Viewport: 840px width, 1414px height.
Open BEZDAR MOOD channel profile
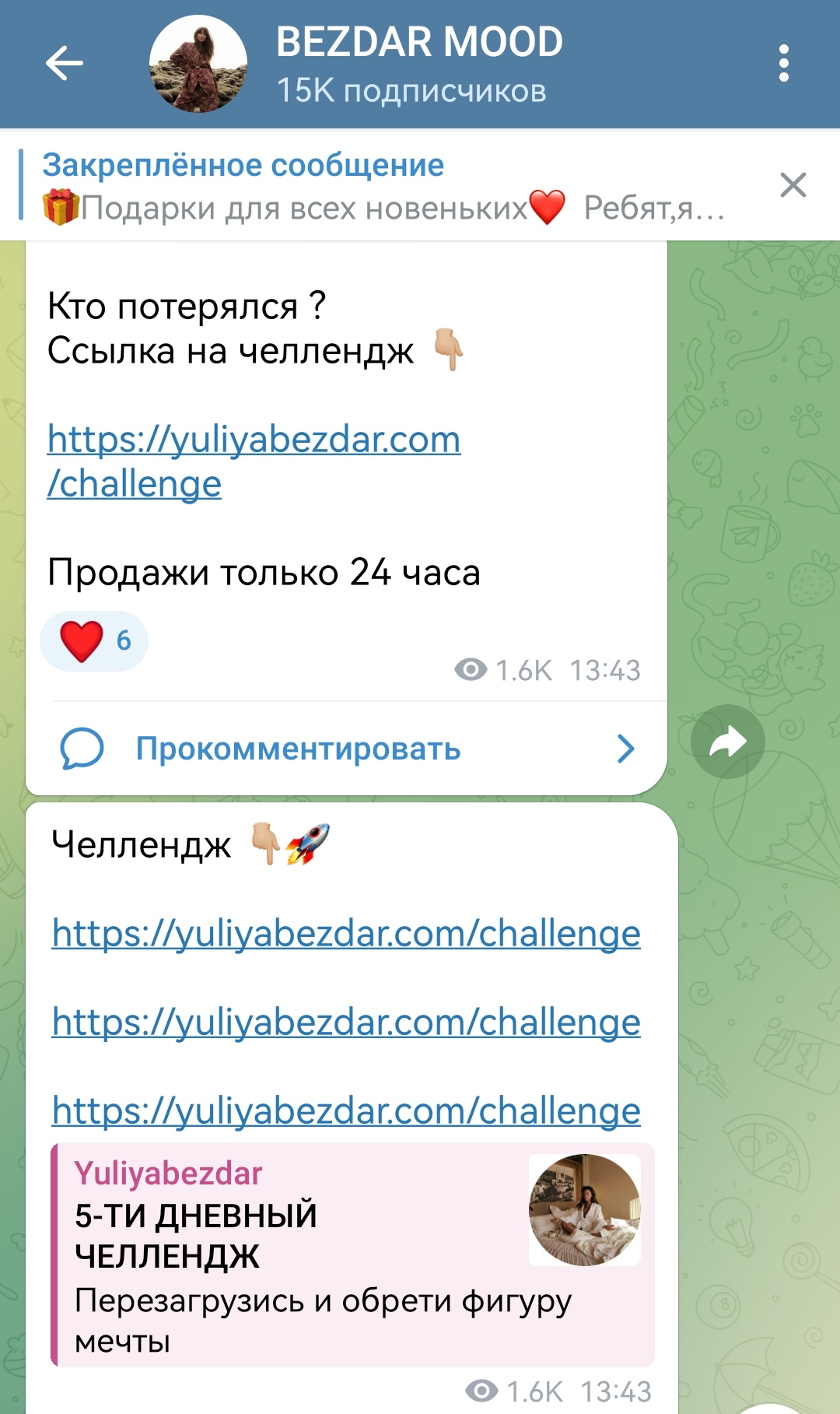[x=418, y=64]
